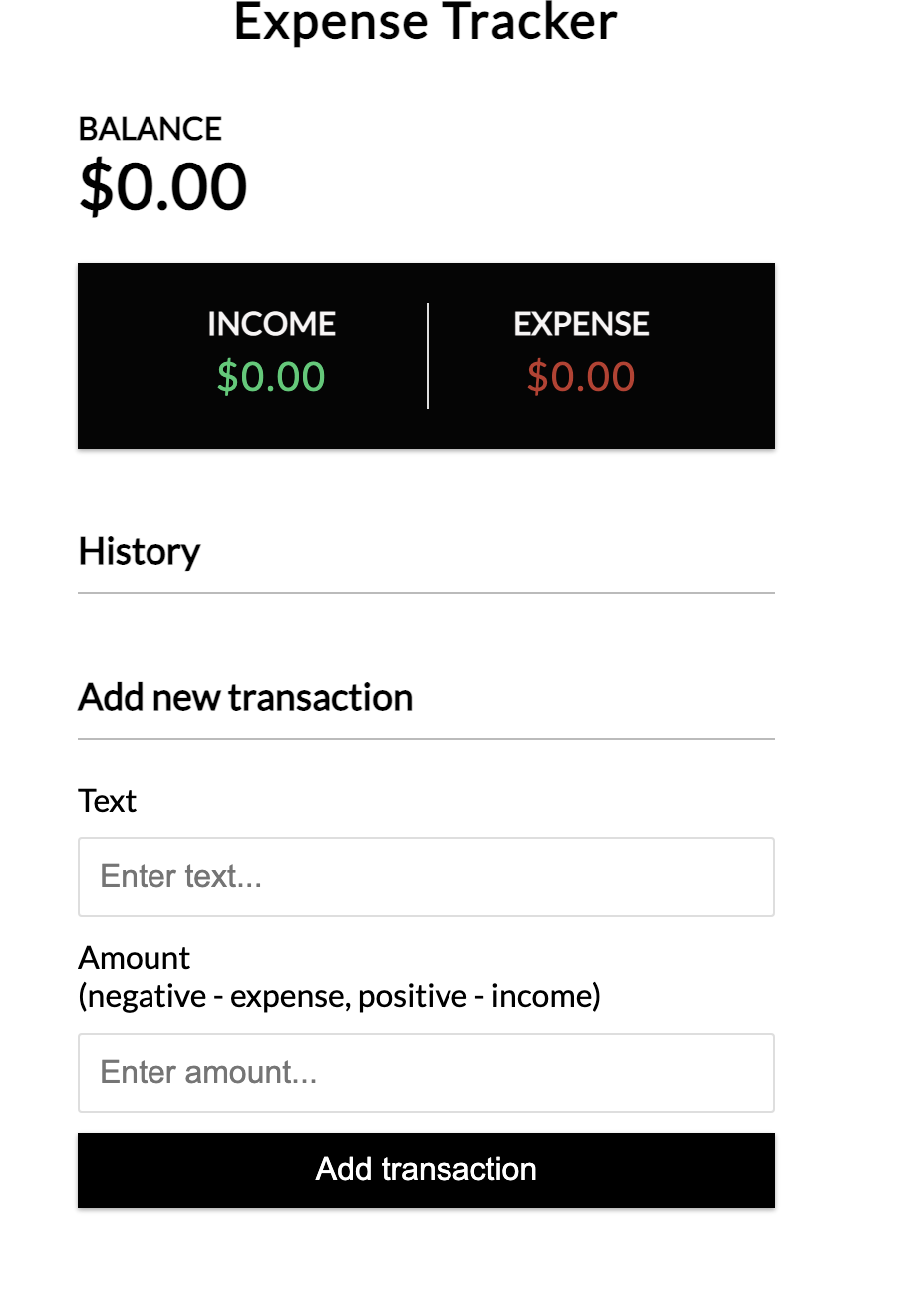Click the BALANCE label
The width and height of the screenshot is (899, 1316).
click(x=150, y=129)
